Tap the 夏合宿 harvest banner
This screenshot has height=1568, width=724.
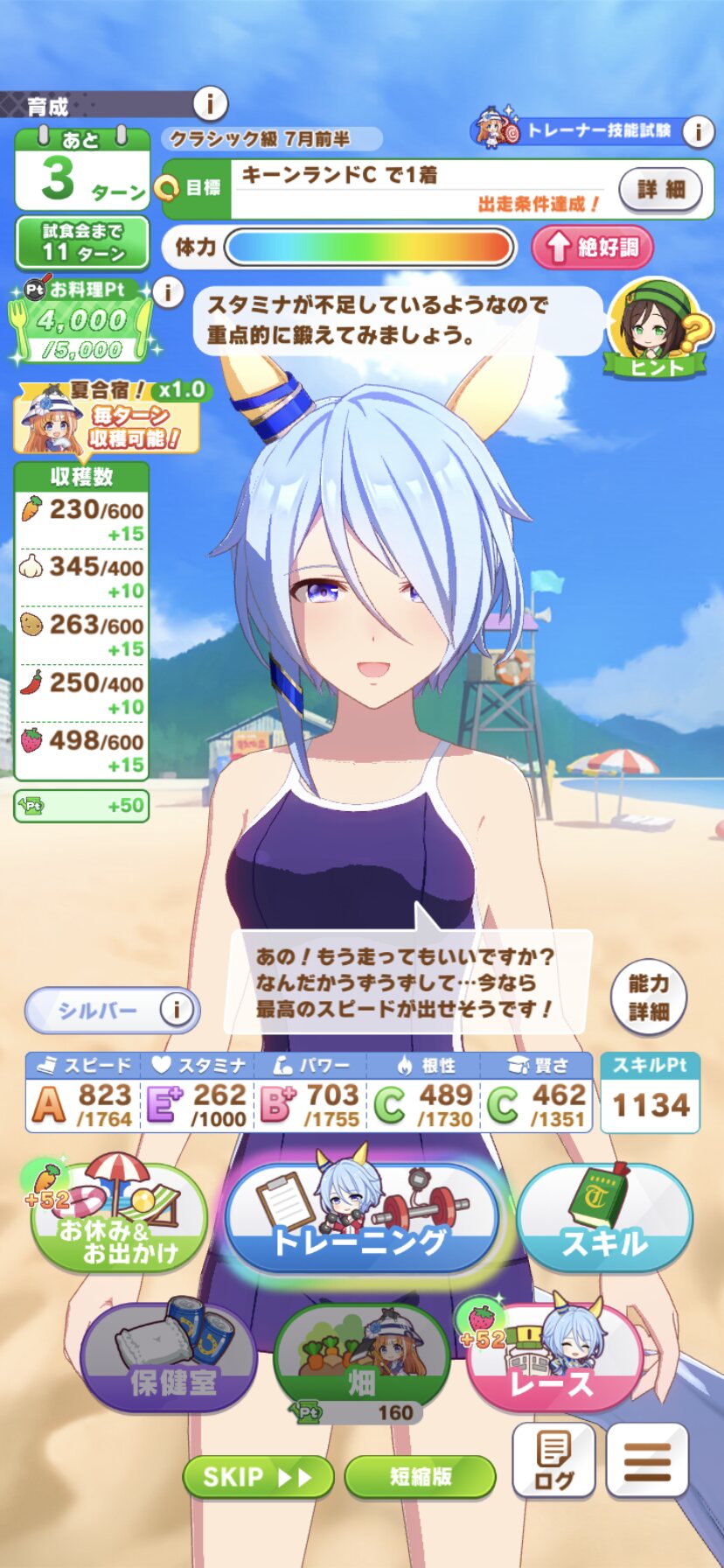[x=107, y=417]
